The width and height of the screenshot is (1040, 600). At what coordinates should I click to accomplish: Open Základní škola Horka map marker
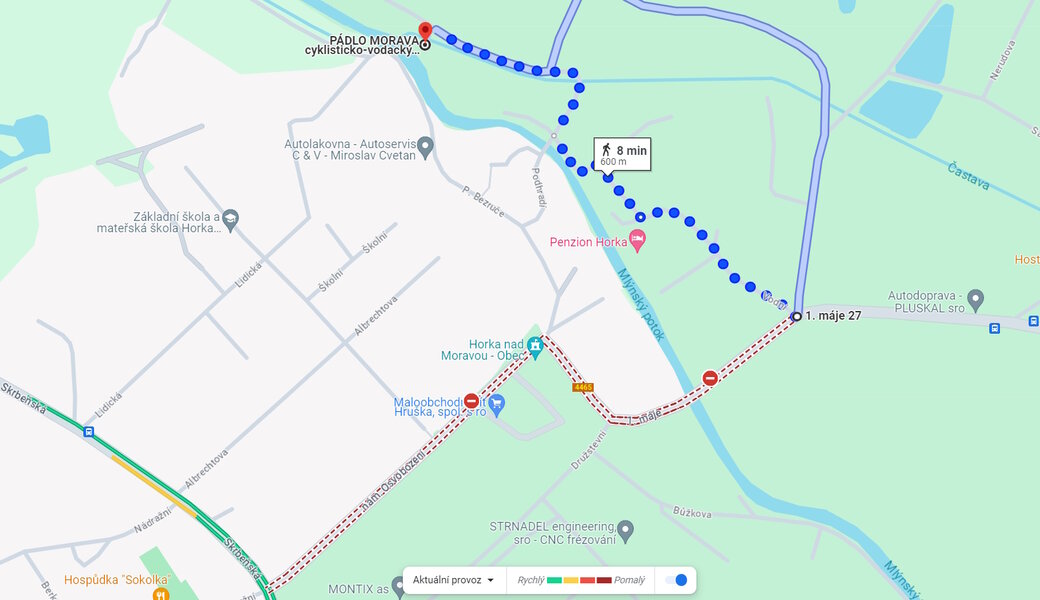tap(231, 218)
